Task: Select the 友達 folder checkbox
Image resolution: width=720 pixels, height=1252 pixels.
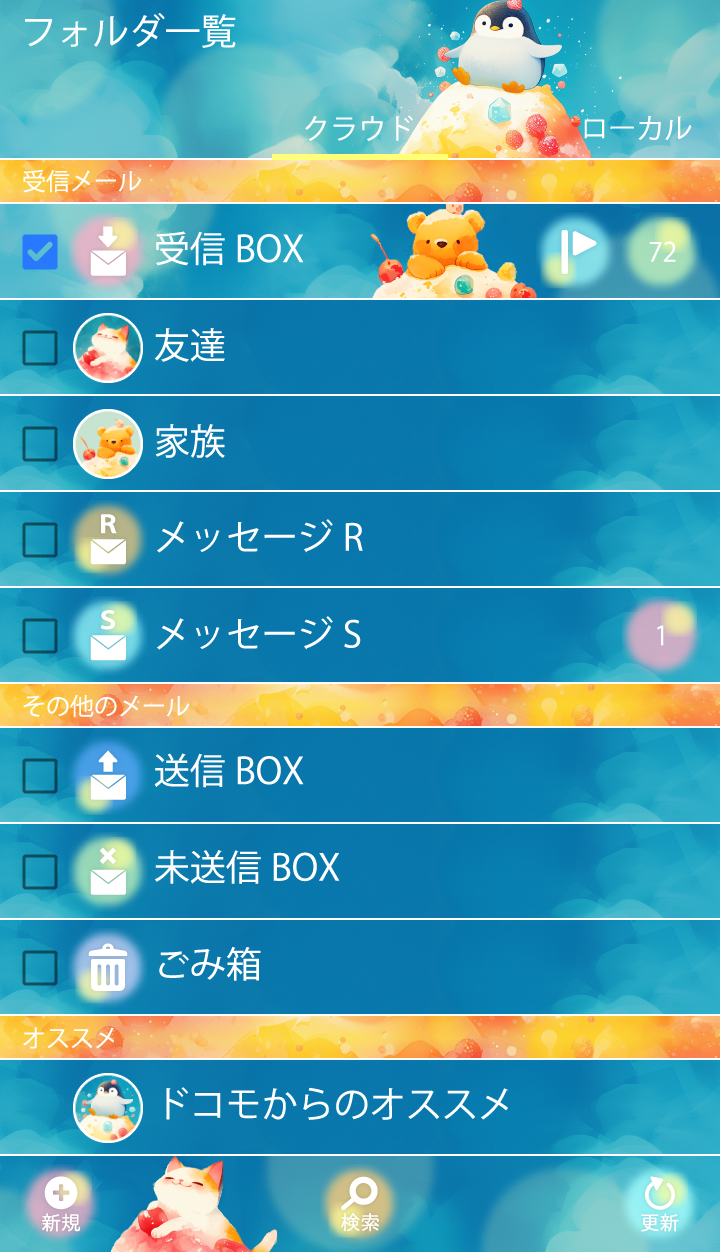Action: click(40, 348)
